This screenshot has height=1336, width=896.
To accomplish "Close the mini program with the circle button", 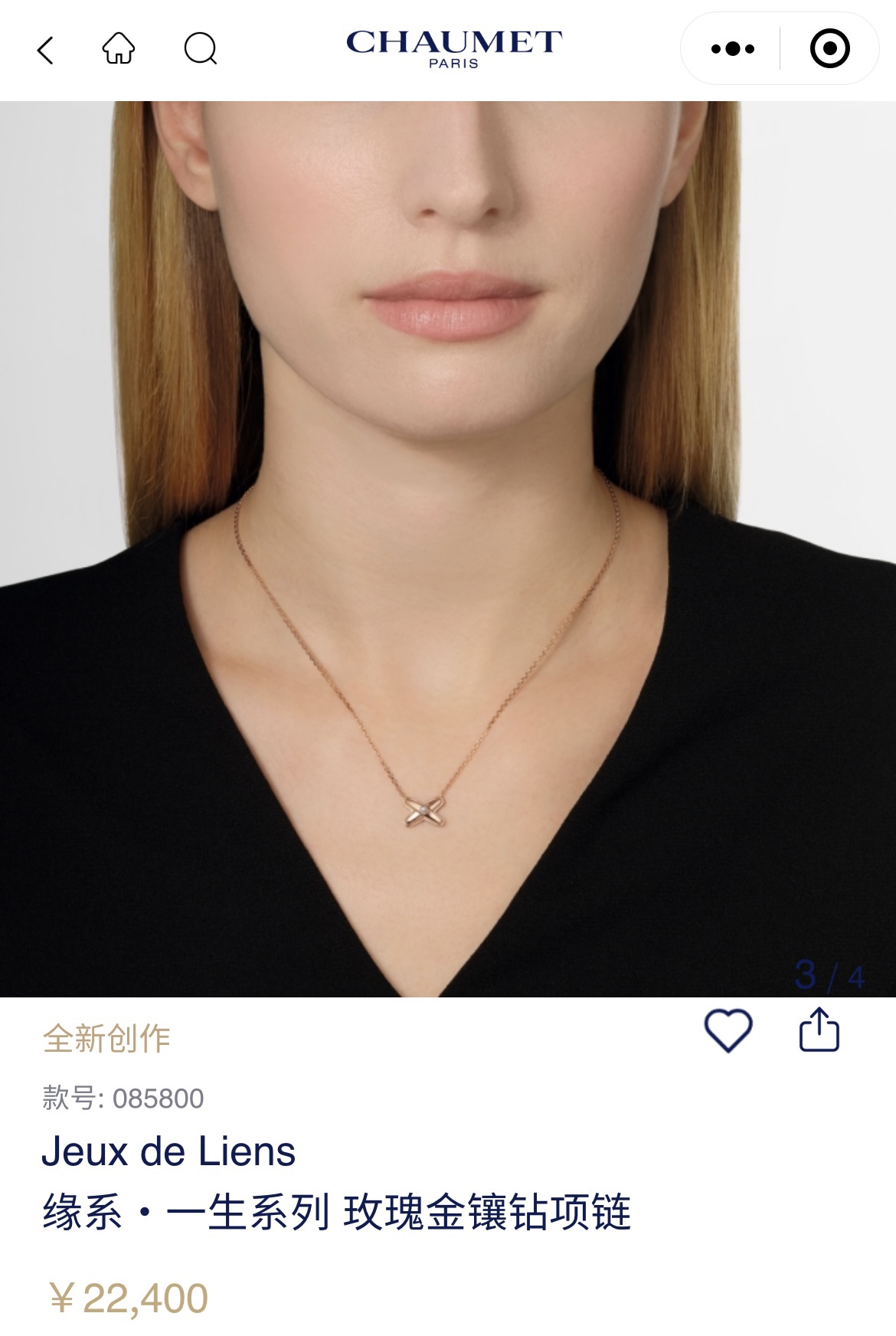I will pos(829,49).
